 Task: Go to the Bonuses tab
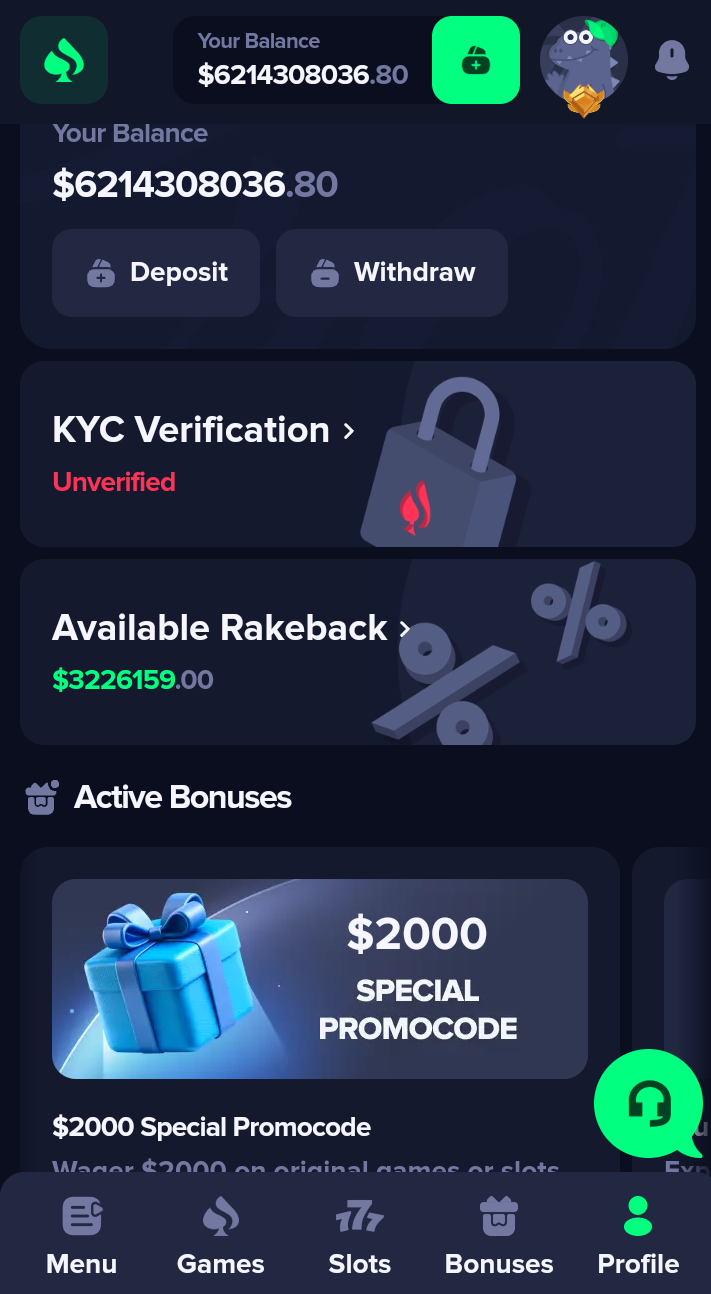click(499, 1236)
